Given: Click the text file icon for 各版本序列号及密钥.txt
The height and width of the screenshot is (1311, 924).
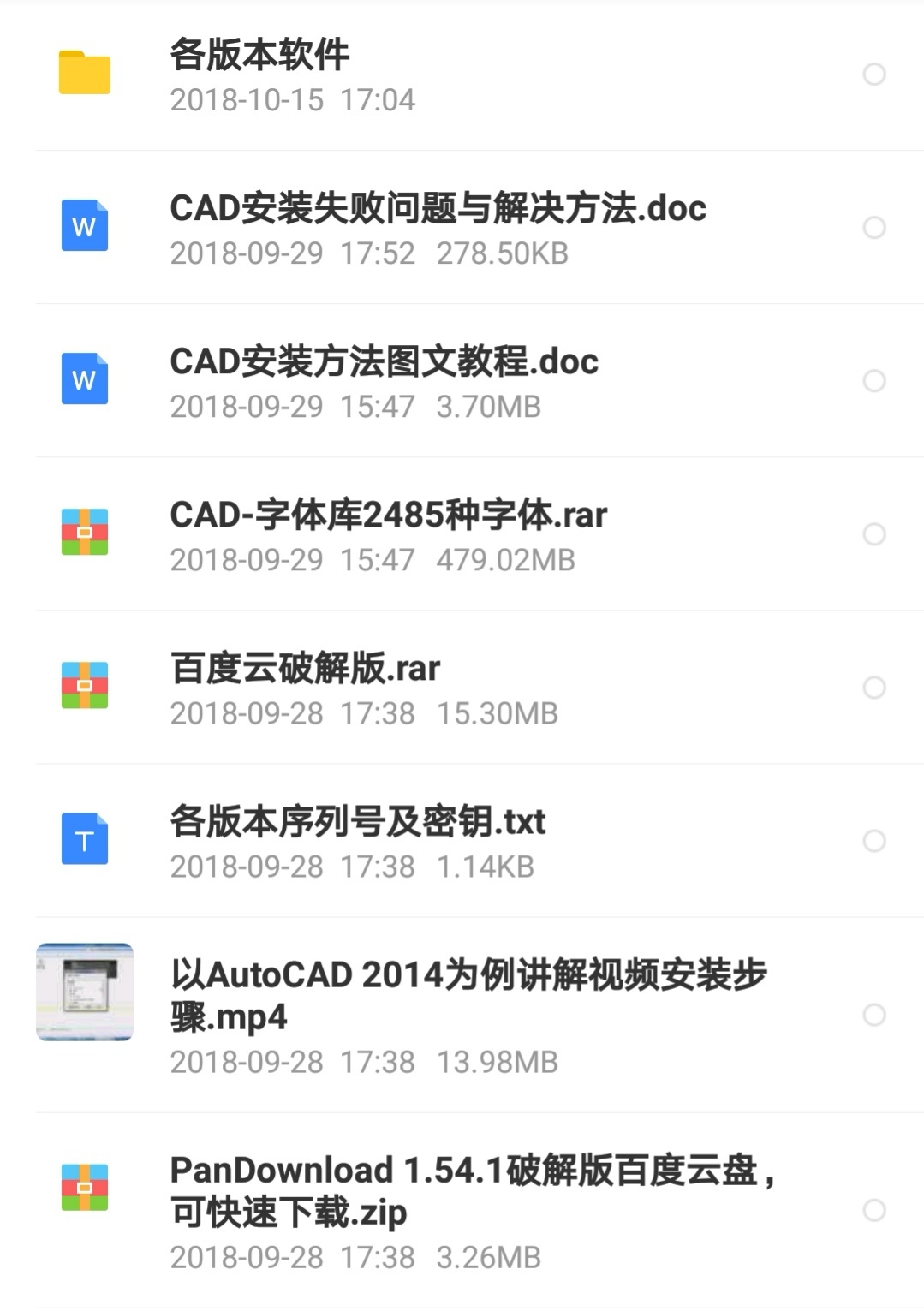Looking at the screenshot, I should [x=83, y=839].
